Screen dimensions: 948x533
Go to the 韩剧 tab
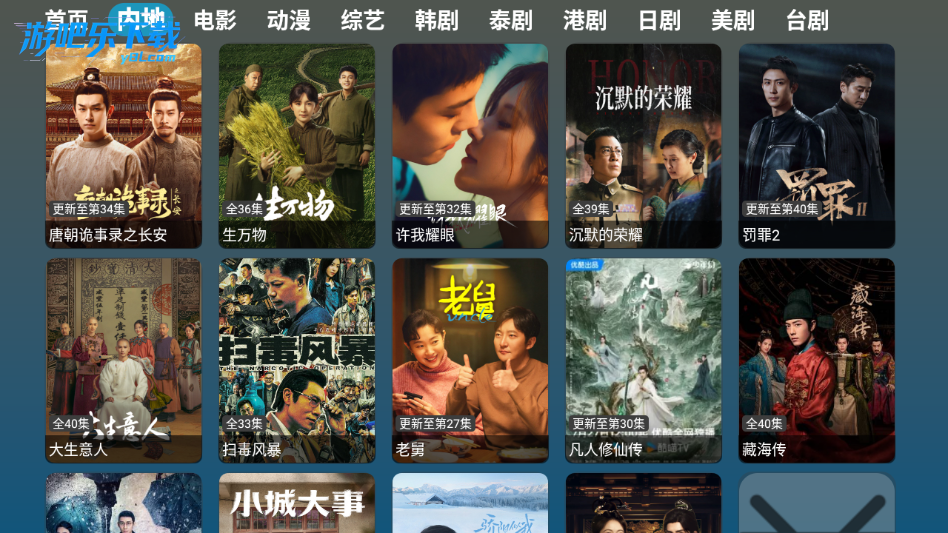[x=437, y=20]
